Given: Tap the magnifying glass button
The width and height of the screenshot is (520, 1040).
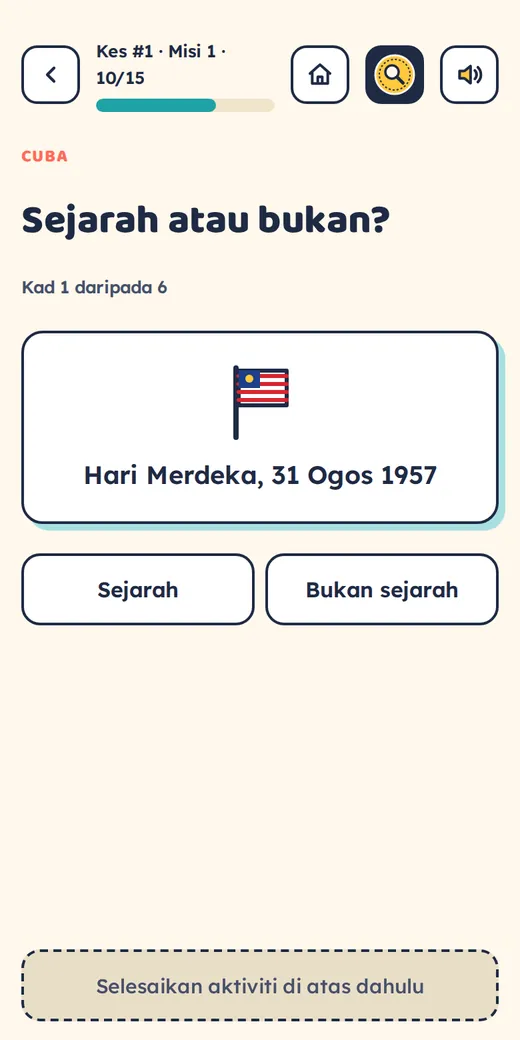Looking at the screenshot, I should (x=395, y=74).
